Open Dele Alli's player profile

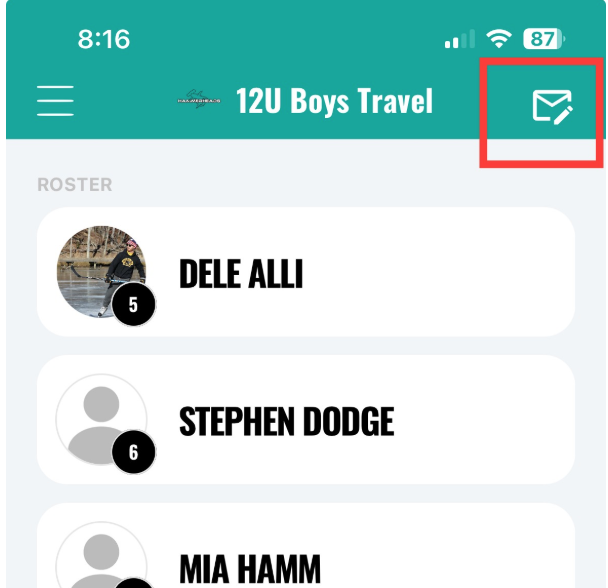coord(305,272)
